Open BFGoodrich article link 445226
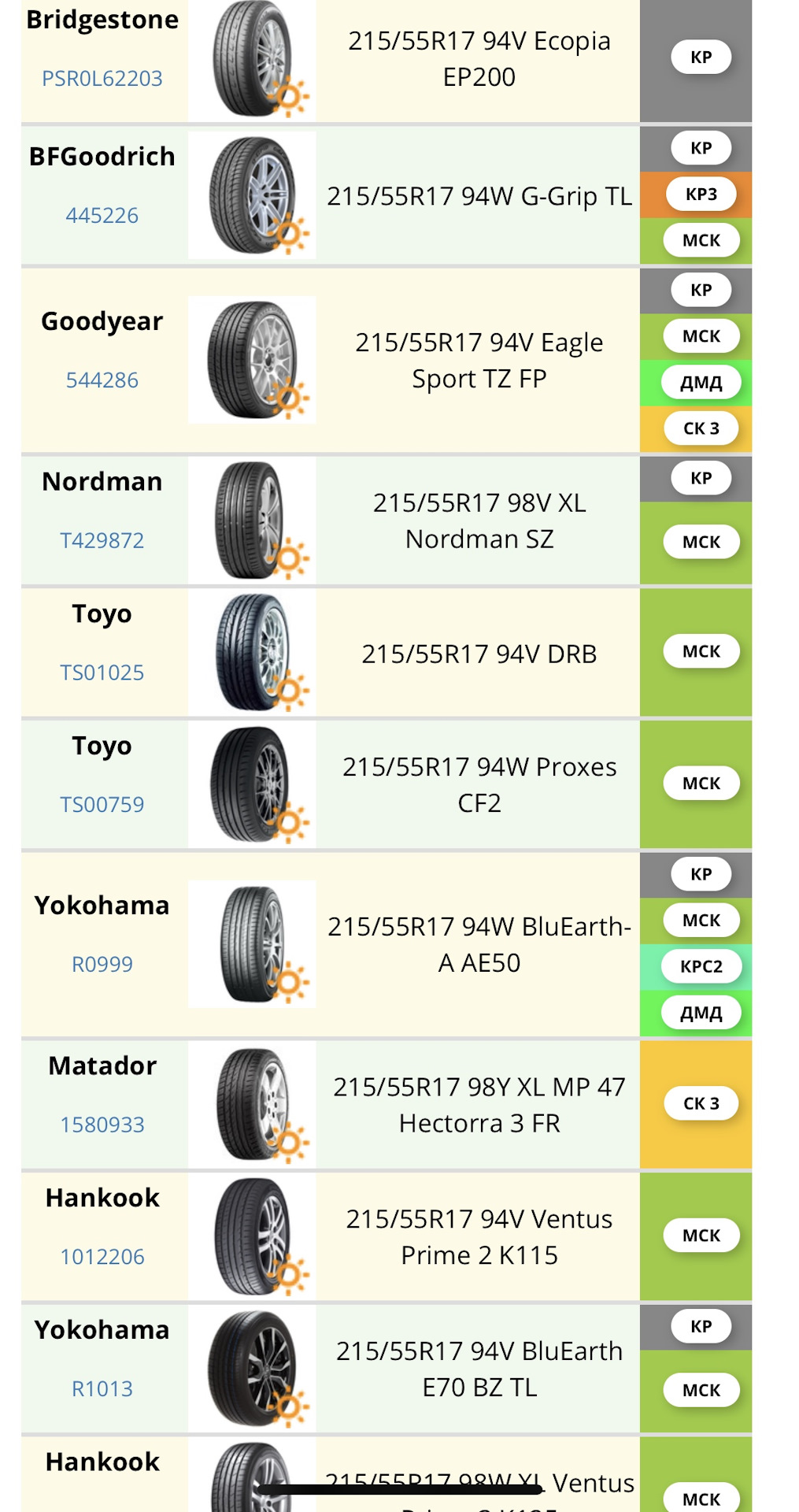Image resolution: width=799 pixels, height=1512 pixels. [x=102, y=215]
